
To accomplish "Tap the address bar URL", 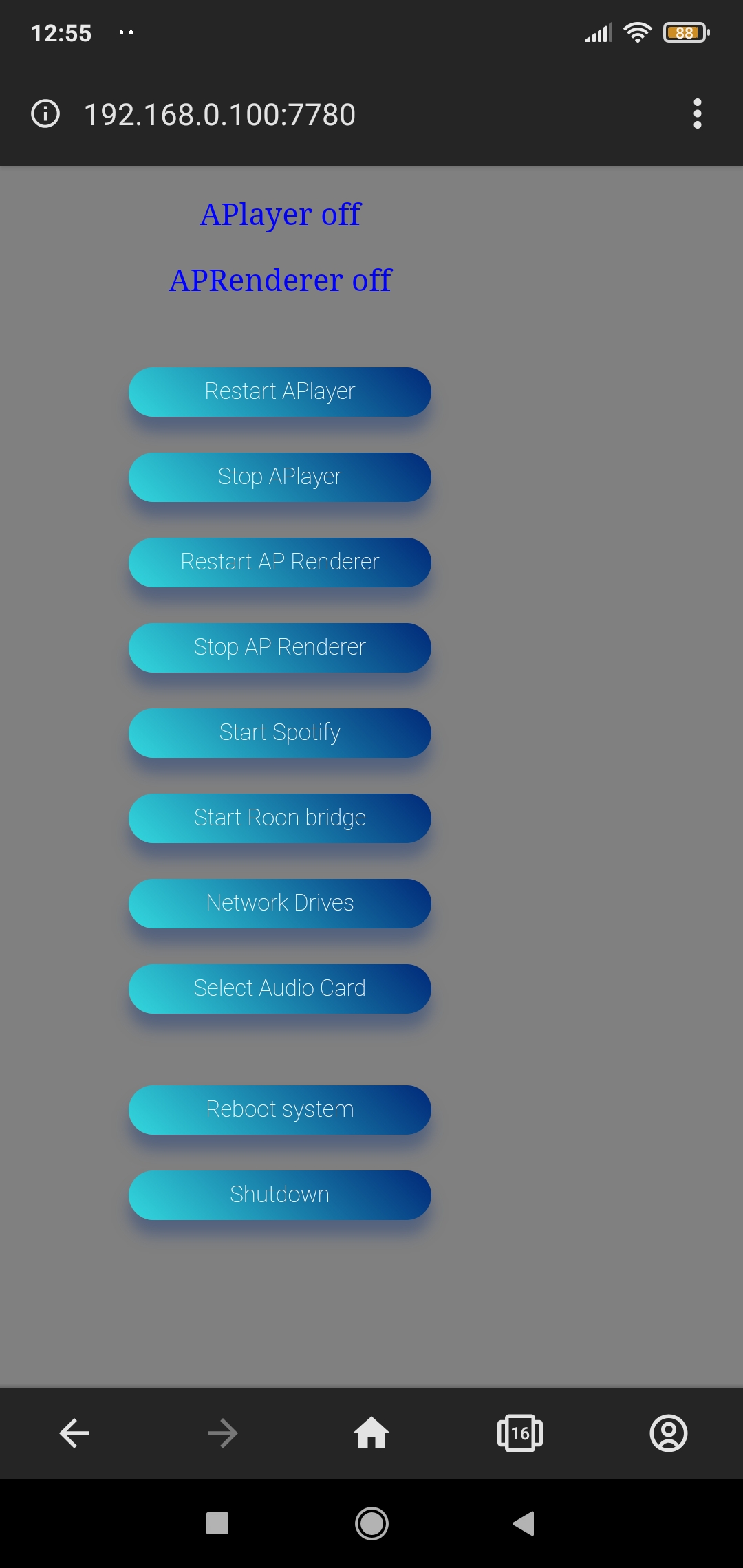I will click(220, 114).
